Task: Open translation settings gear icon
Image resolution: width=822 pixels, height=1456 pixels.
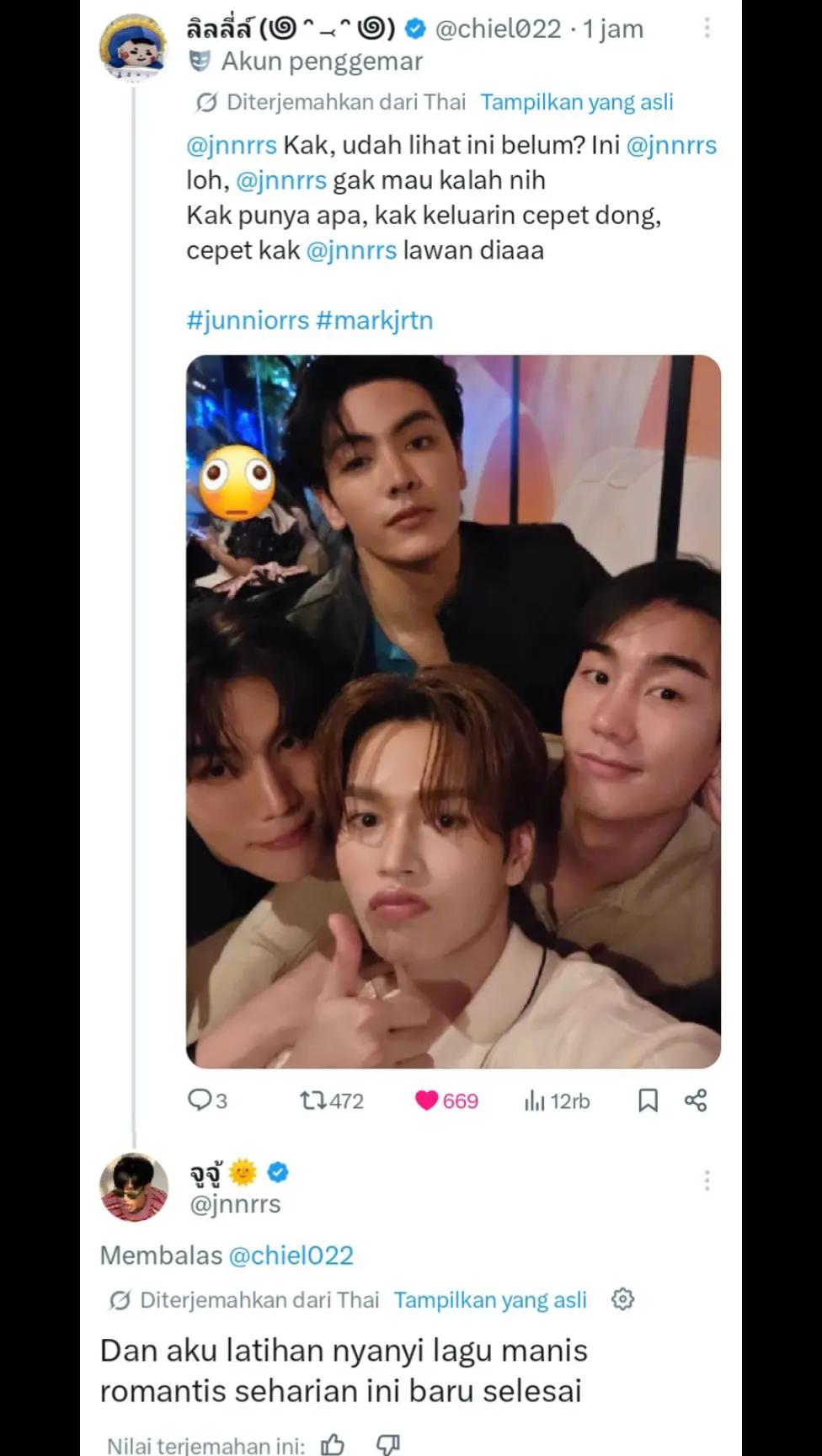Action: pyautogui.click(x=622, y=1299)
